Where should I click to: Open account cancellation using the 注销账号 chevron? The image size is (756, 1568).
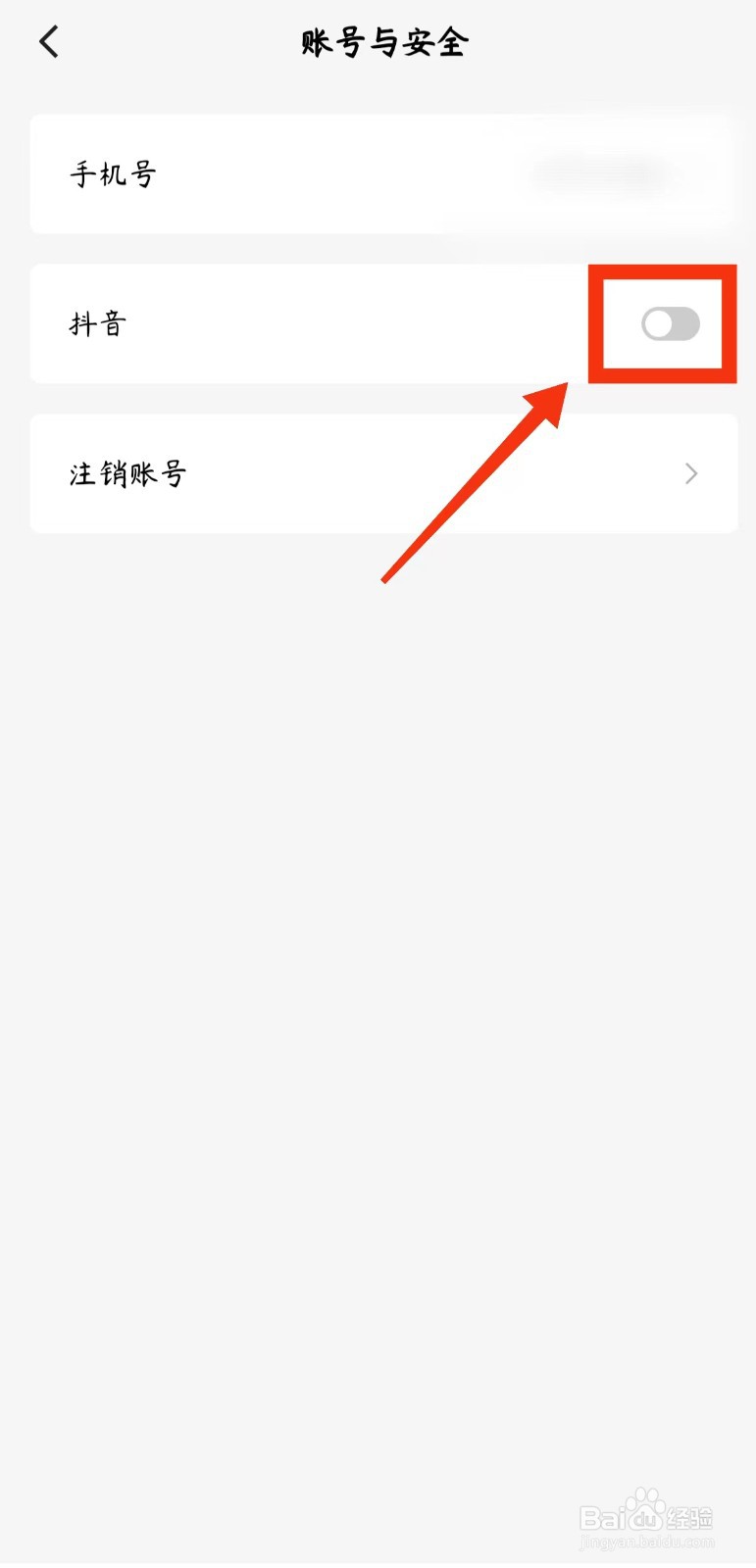coord(690,473)
